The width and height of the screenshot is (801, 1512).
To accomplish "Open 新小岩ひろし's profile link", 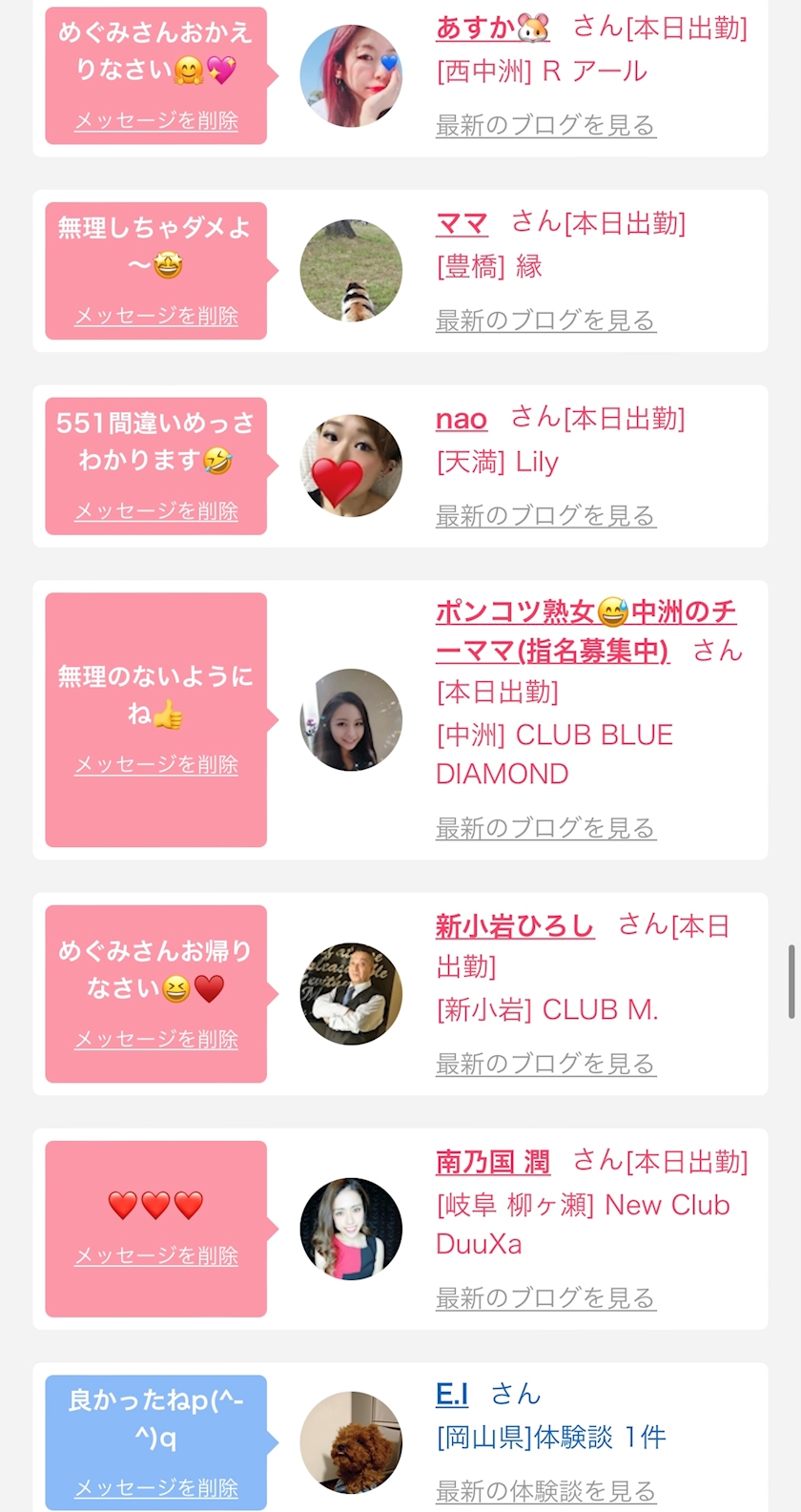I will point(515,926).
